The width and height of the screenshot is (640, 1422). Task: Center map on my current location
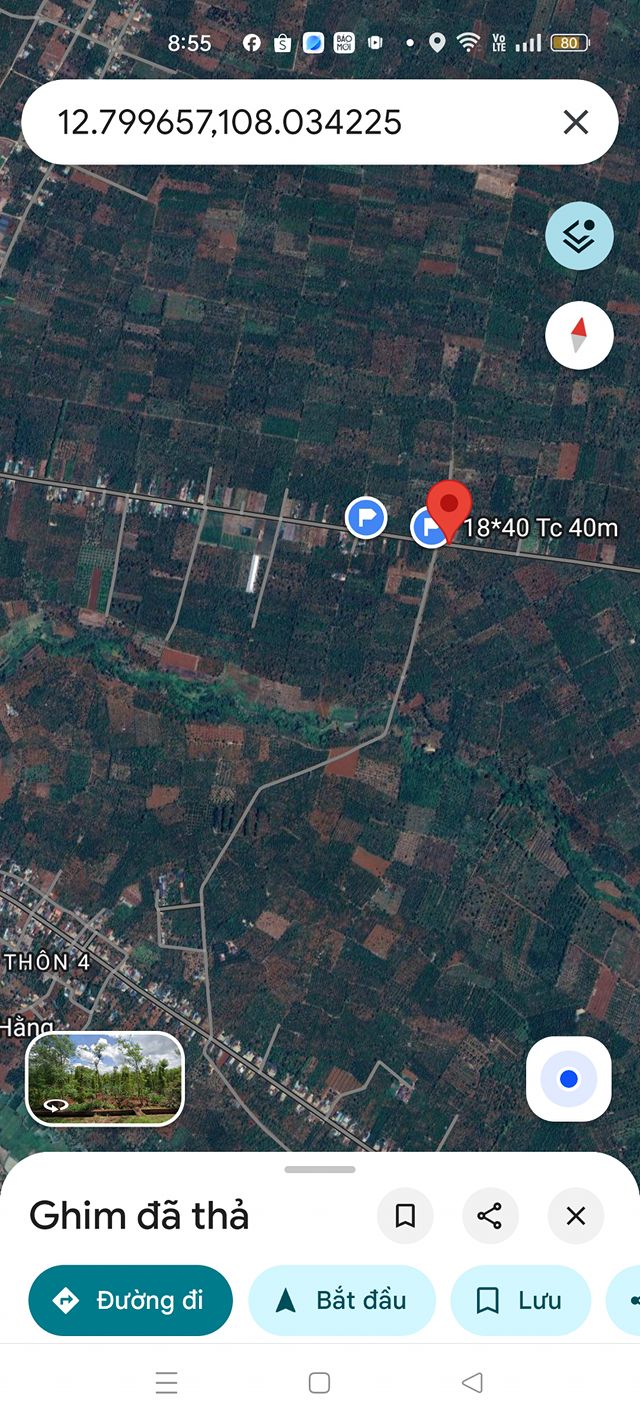coord(568,1079)
